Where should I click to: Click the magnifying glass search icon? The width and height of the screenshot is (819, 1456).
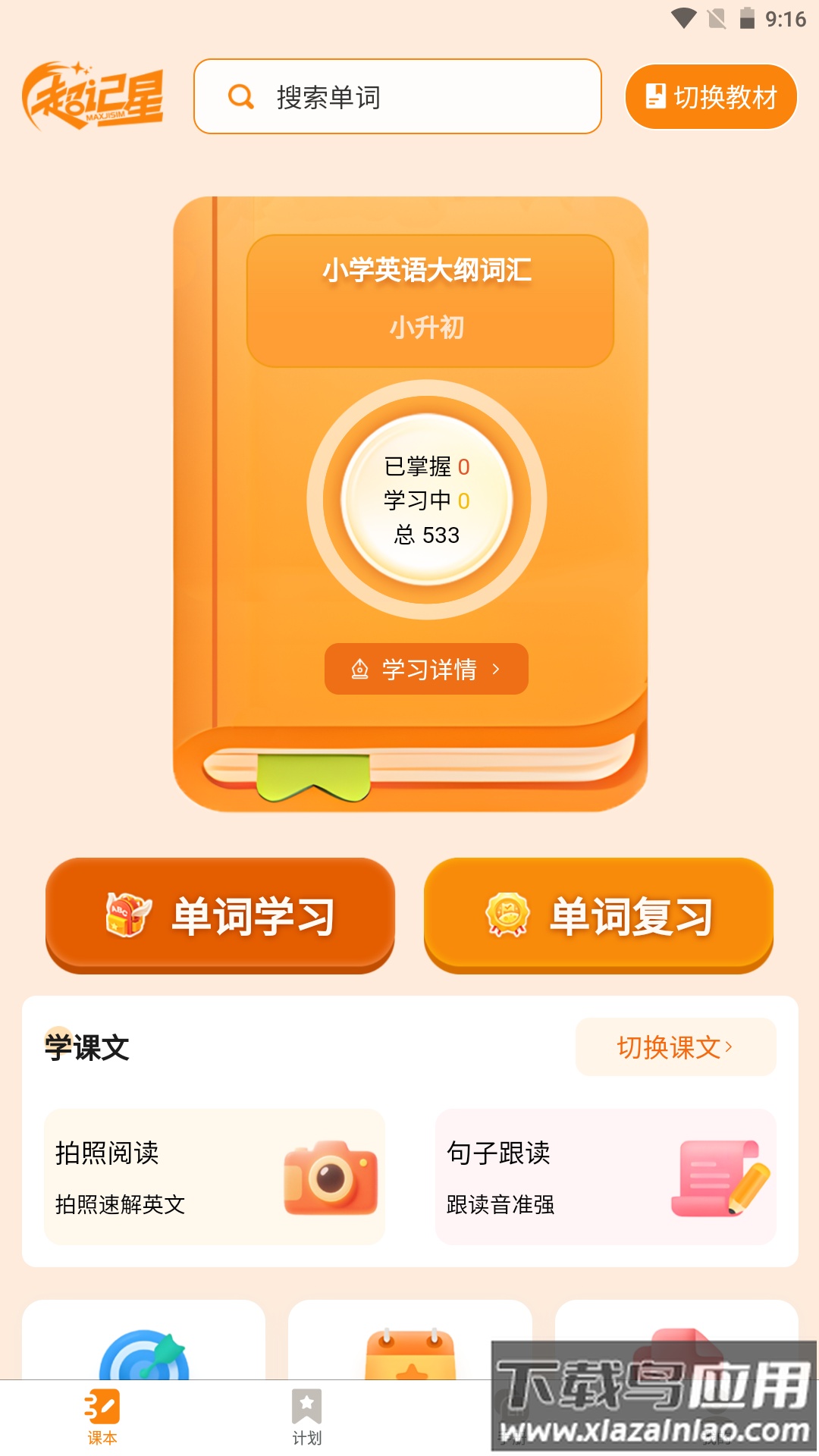click(240, 96)
